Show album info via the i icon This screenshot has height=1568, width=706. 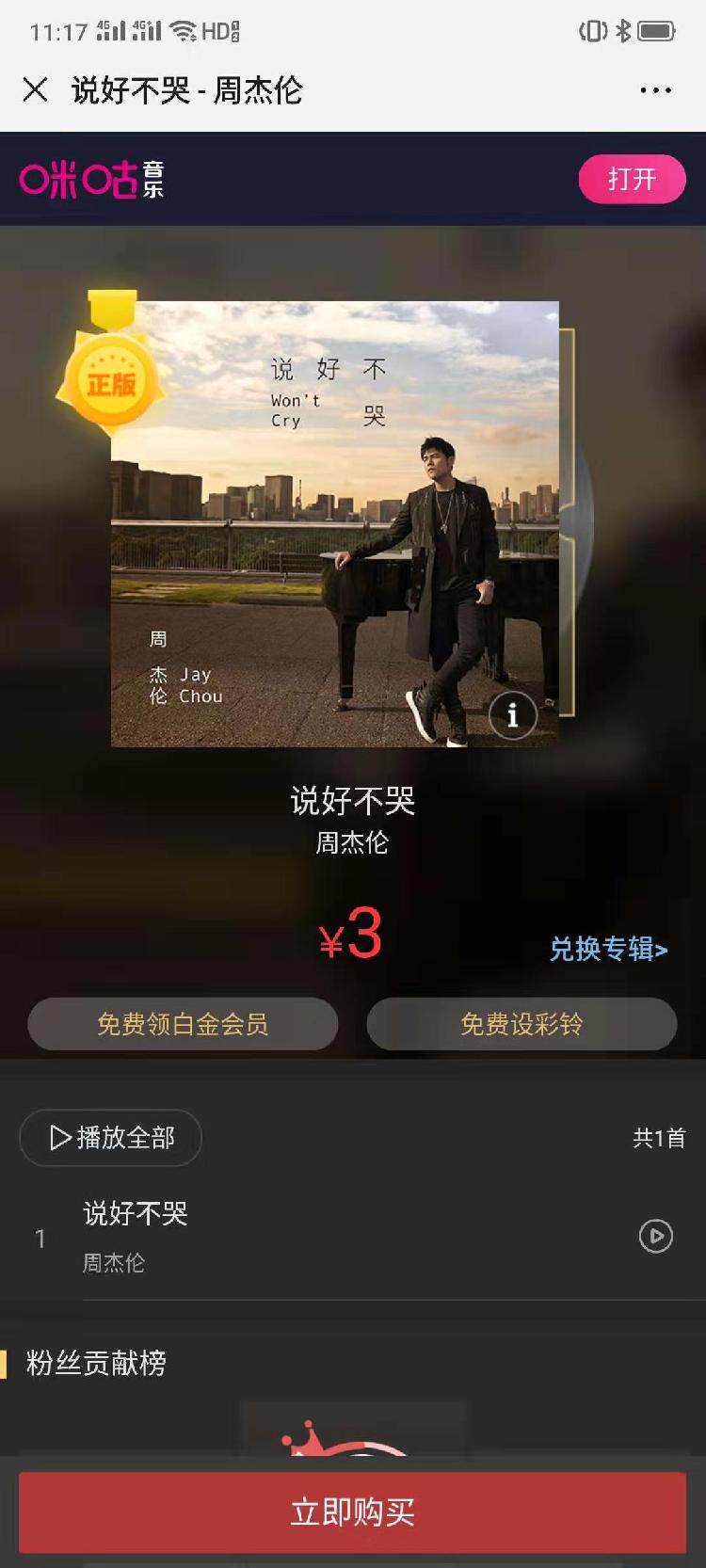pos(512,715)
